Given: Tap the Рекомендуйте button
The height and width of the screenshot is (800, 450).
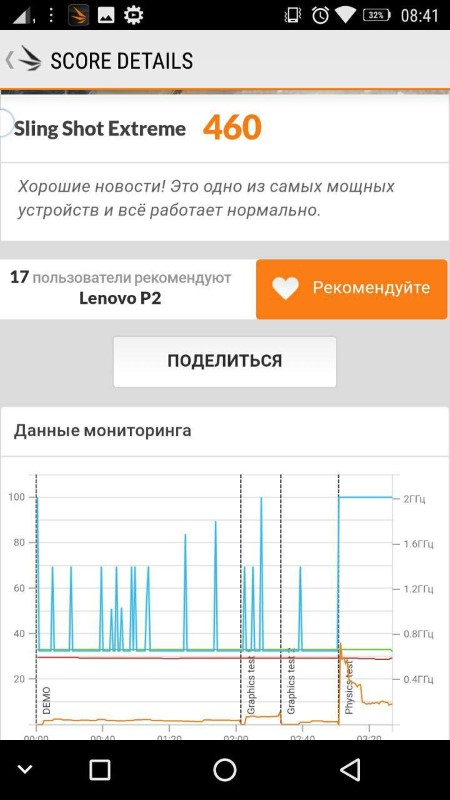Looking at the screenshot, I should pyautogui.click(x=352, y=289).
